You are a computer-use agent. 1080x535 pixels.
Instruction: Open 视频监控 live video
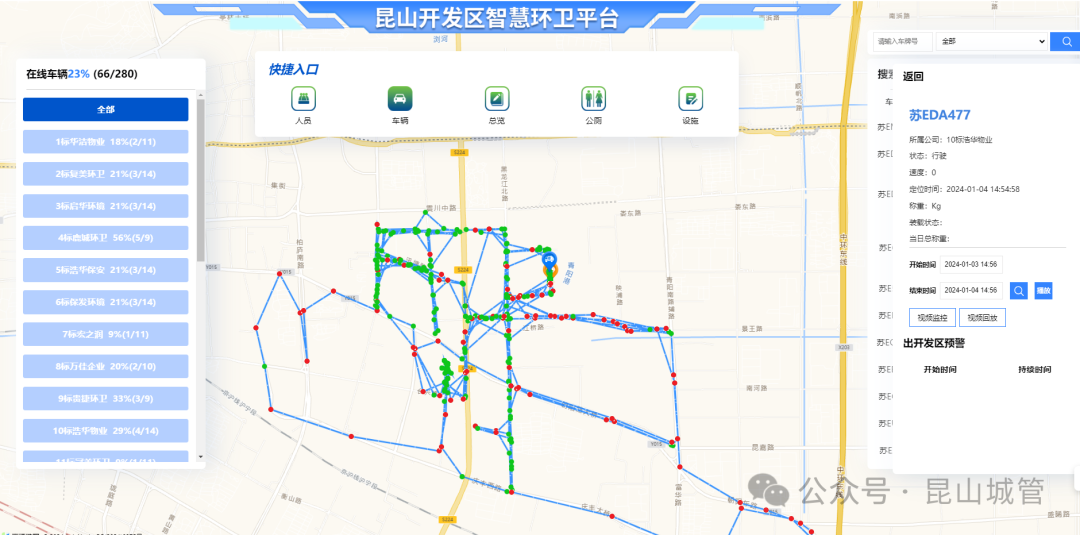(x=932, y=318)
